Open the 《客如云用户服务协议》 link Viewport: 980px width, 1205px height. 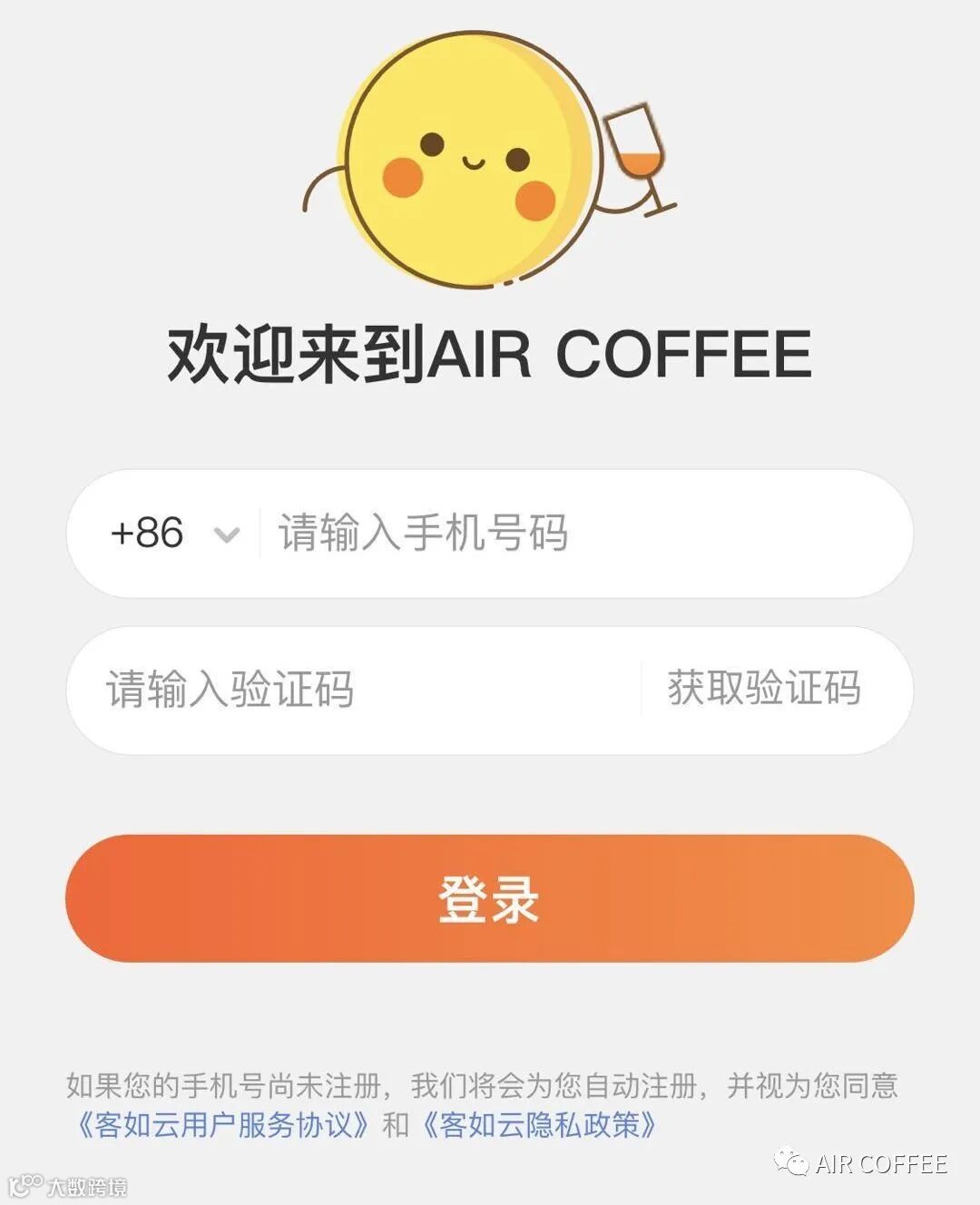coord(222,1125)
